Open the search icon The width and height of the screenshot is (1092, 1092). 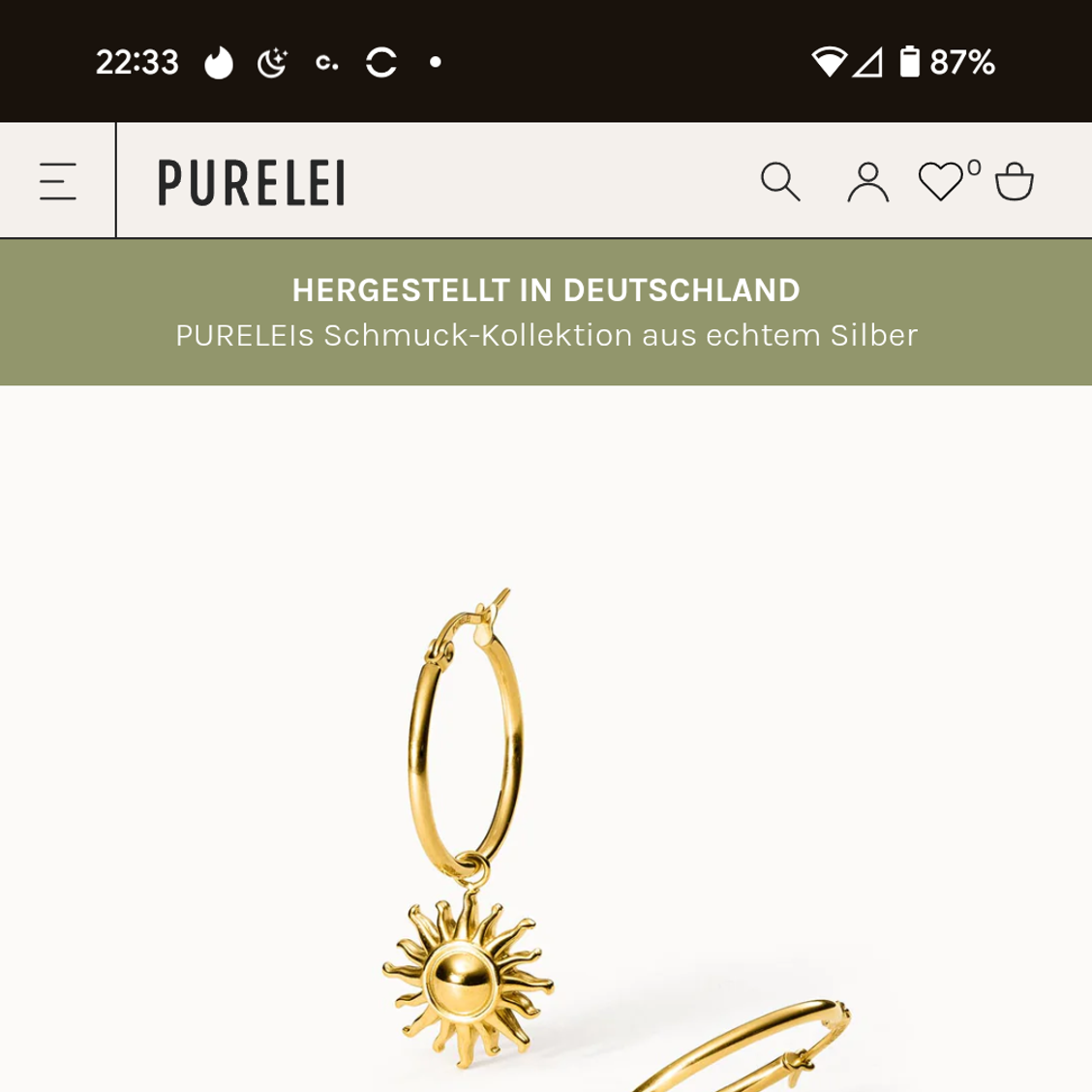pyautogui.click(x=780, y=182)
